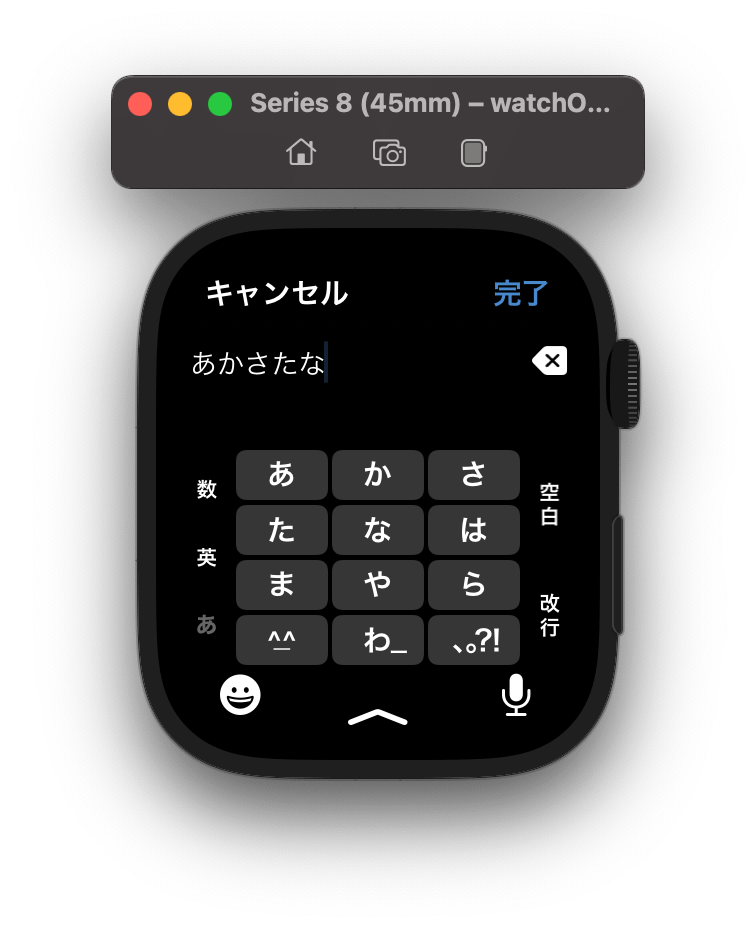Switch to the numeric 数 keyboard
This screenshot has width=756, height=928.
(x=207, y=489)
